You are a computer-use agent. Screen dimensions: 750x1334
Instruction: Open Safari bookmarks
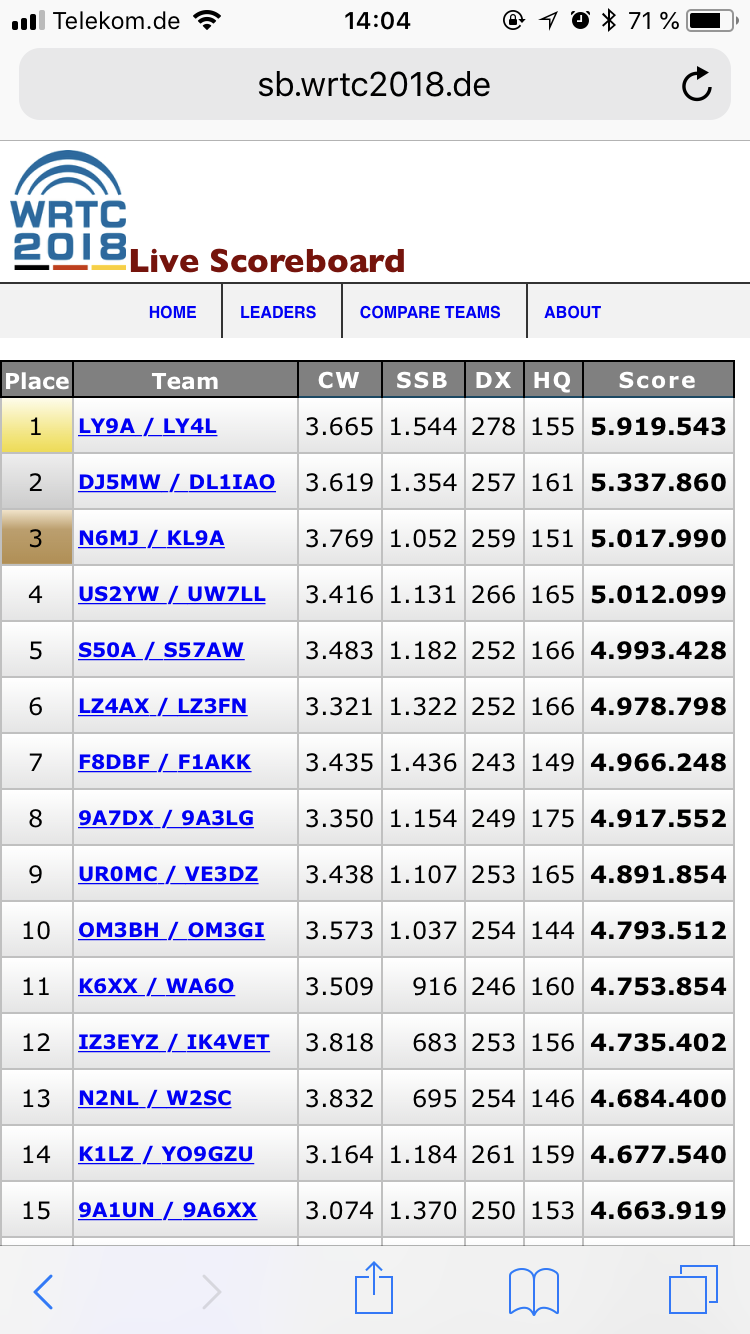[534, 1291]
